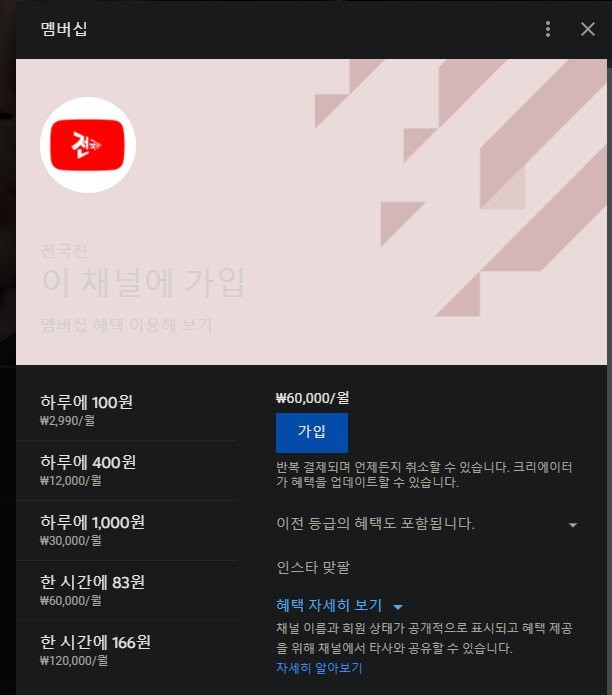This screenshot has height=695, width=612.
Task: Close the 멤버십 dialog
Action: pos(587,29)
